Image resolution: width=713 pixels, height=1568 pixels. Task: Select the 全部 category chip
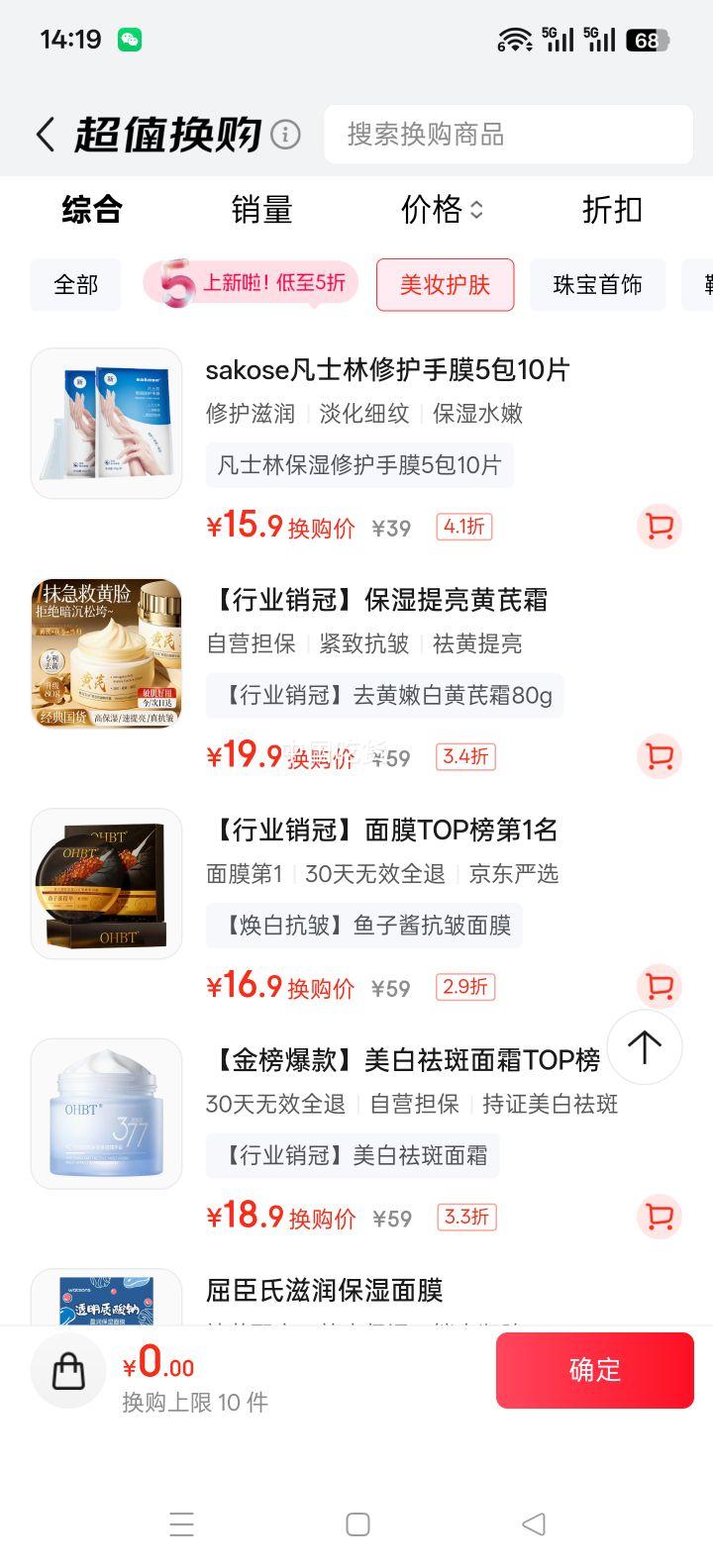[76, 285]
